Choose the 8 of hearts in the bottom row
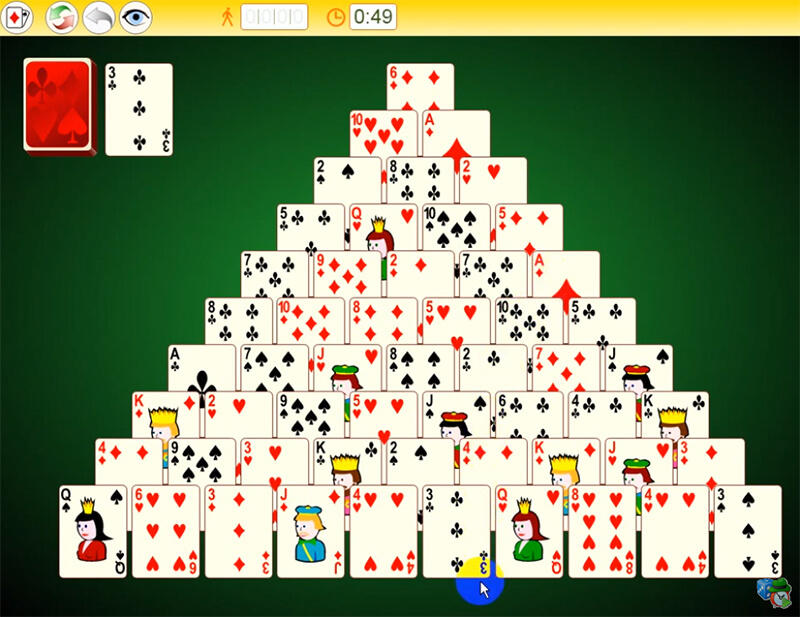The width and height of the screenshot is (800, 617). 601,532
